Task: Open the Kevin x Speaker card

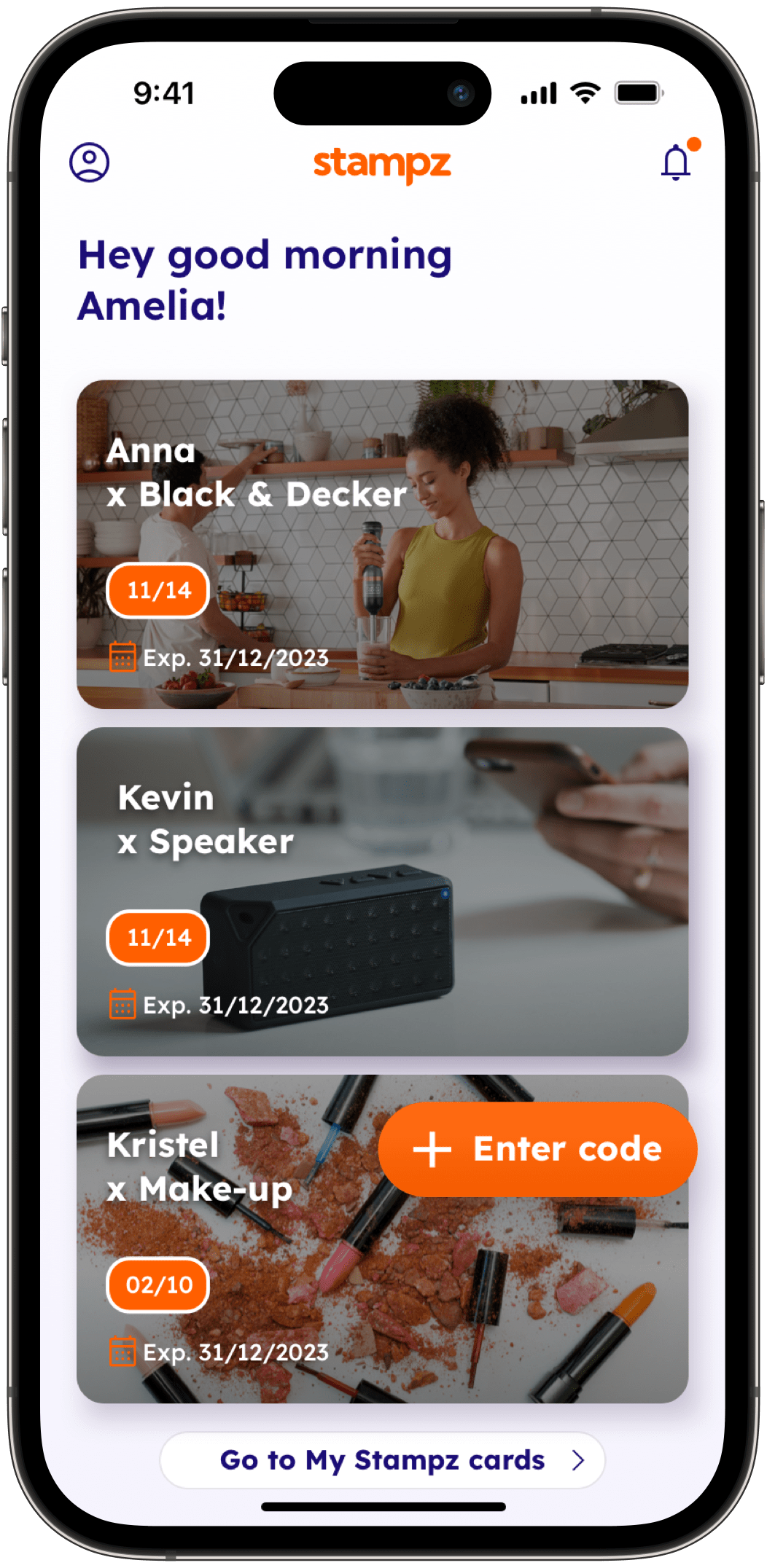Action: tap(382, 891)
